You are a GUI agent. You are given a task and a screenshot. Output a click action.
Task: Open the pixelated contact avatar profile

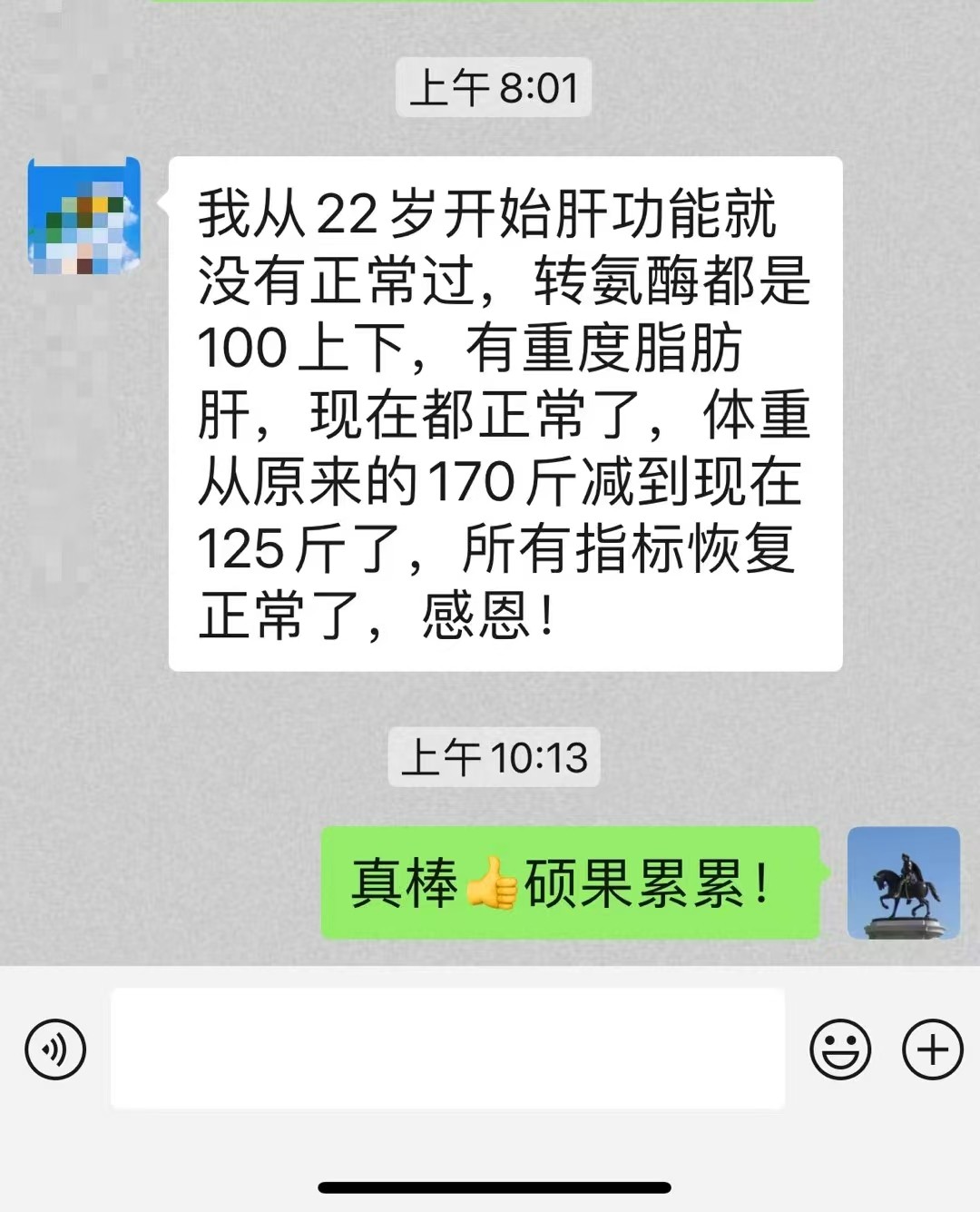[84, 216]
